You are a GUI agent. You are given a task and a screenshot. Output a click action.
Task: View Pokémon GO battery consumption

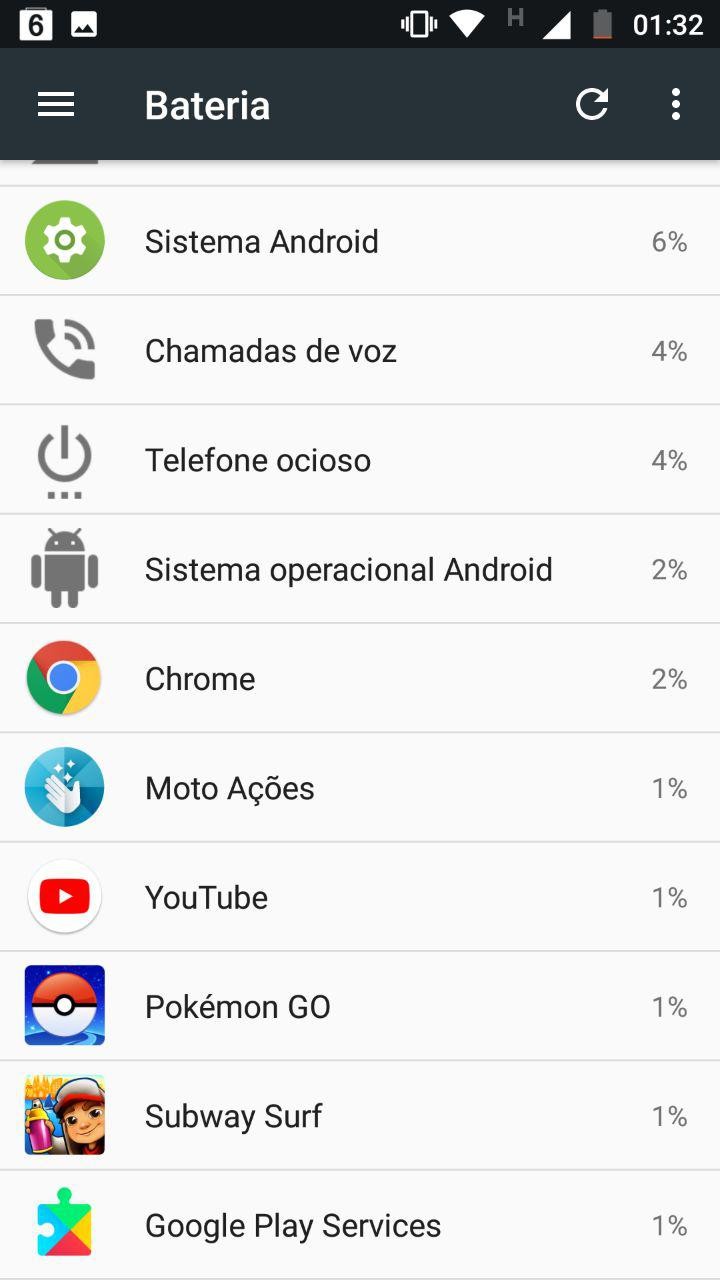[x=360, y=1007]
